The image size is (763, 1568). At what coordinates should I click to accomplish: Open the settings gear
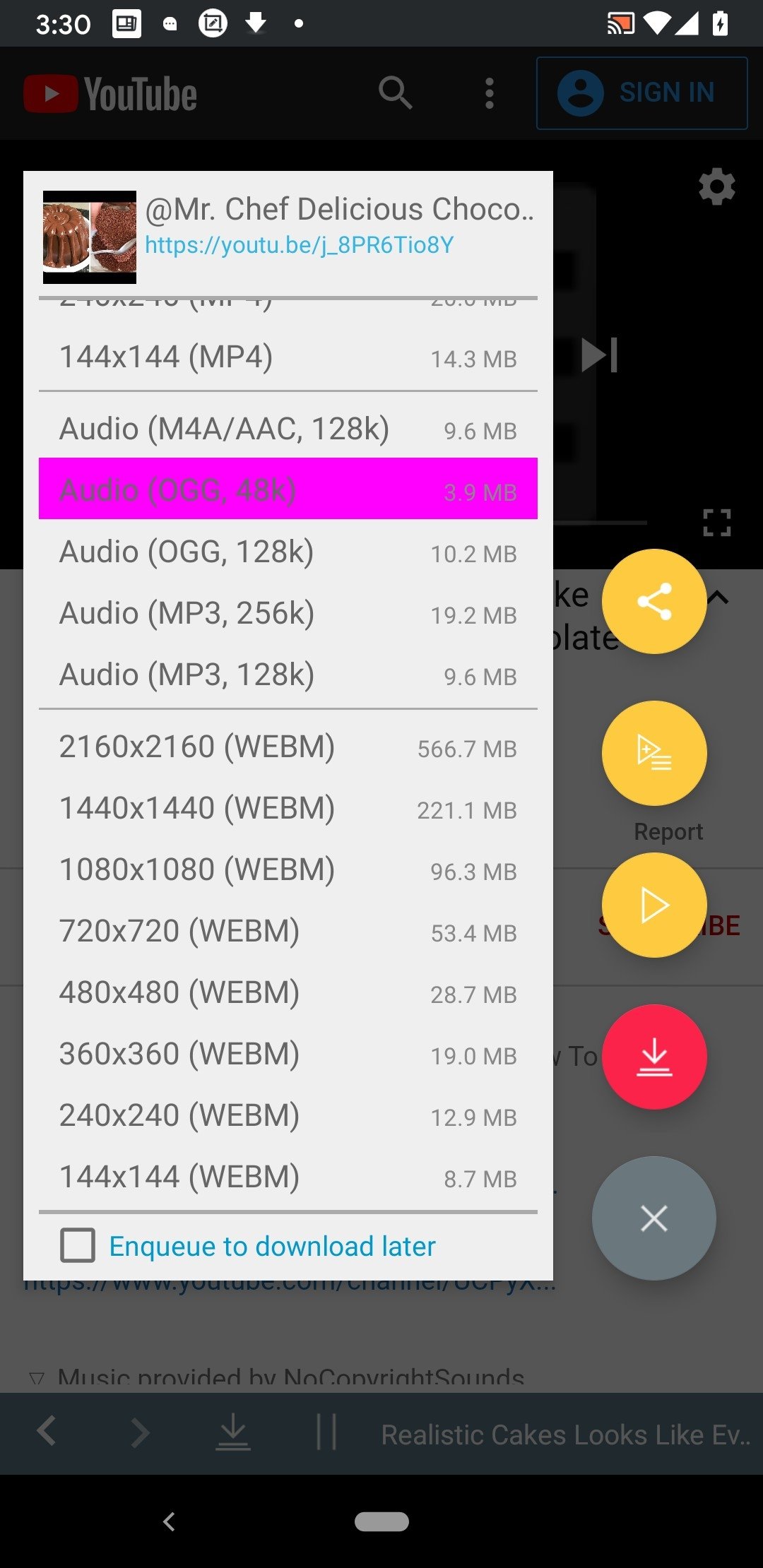coord(716,186)
